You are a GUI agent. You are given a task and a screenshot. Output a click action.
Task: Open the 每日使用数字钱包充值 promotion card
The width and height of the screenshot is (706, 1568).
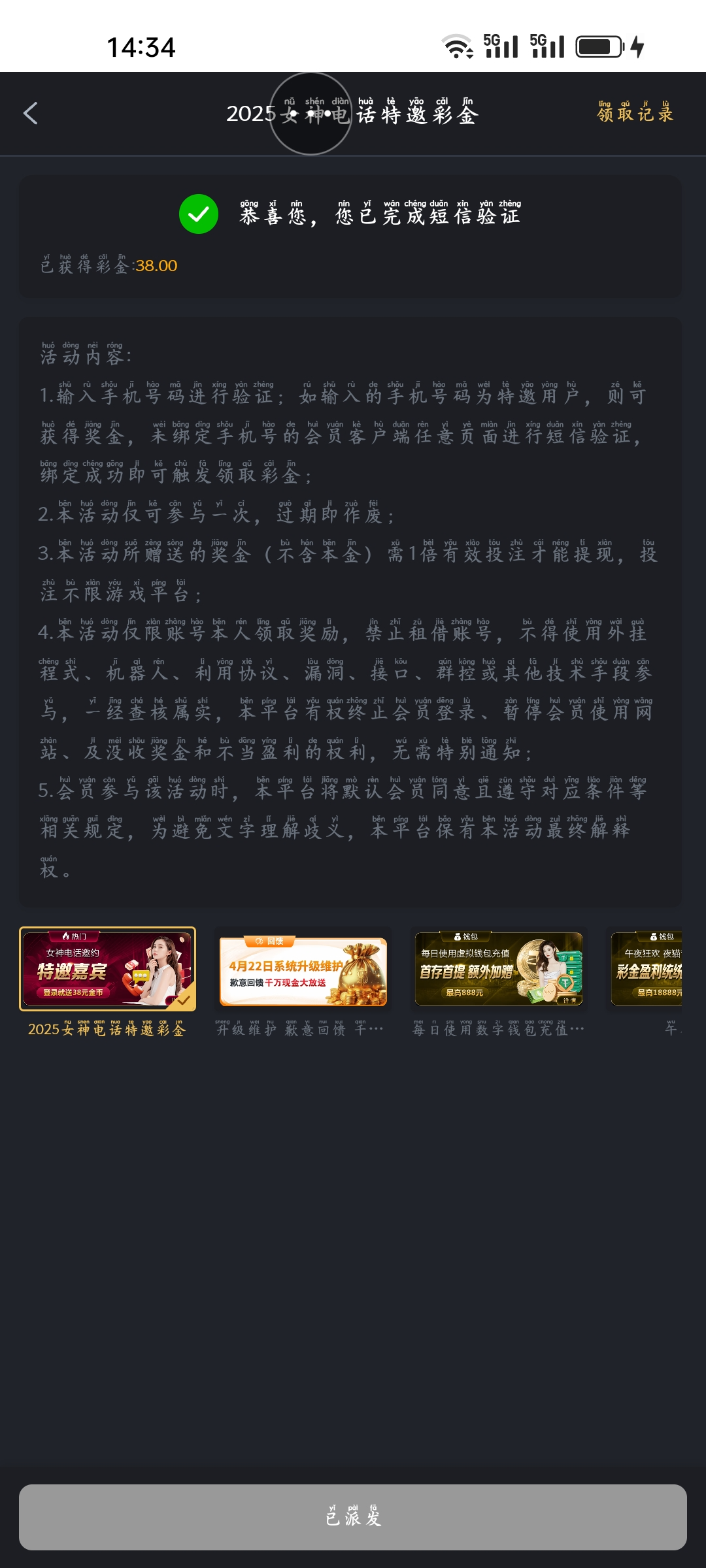click(499, 970)
